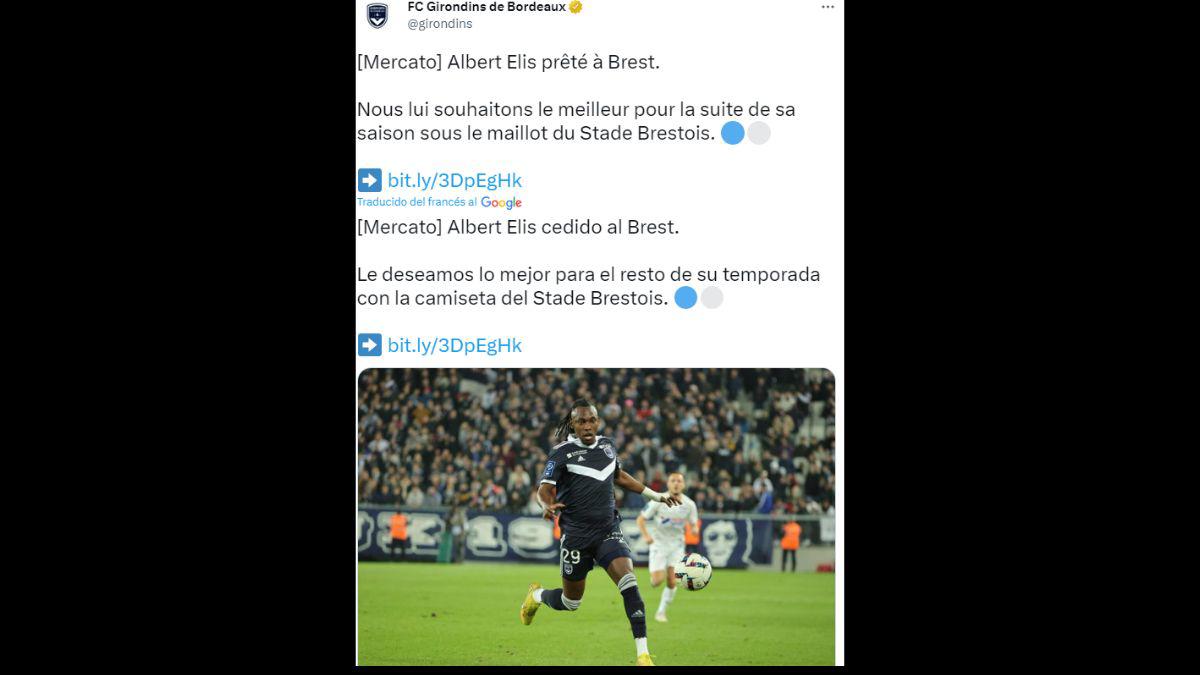Visit the @girondins account handle

440,24
